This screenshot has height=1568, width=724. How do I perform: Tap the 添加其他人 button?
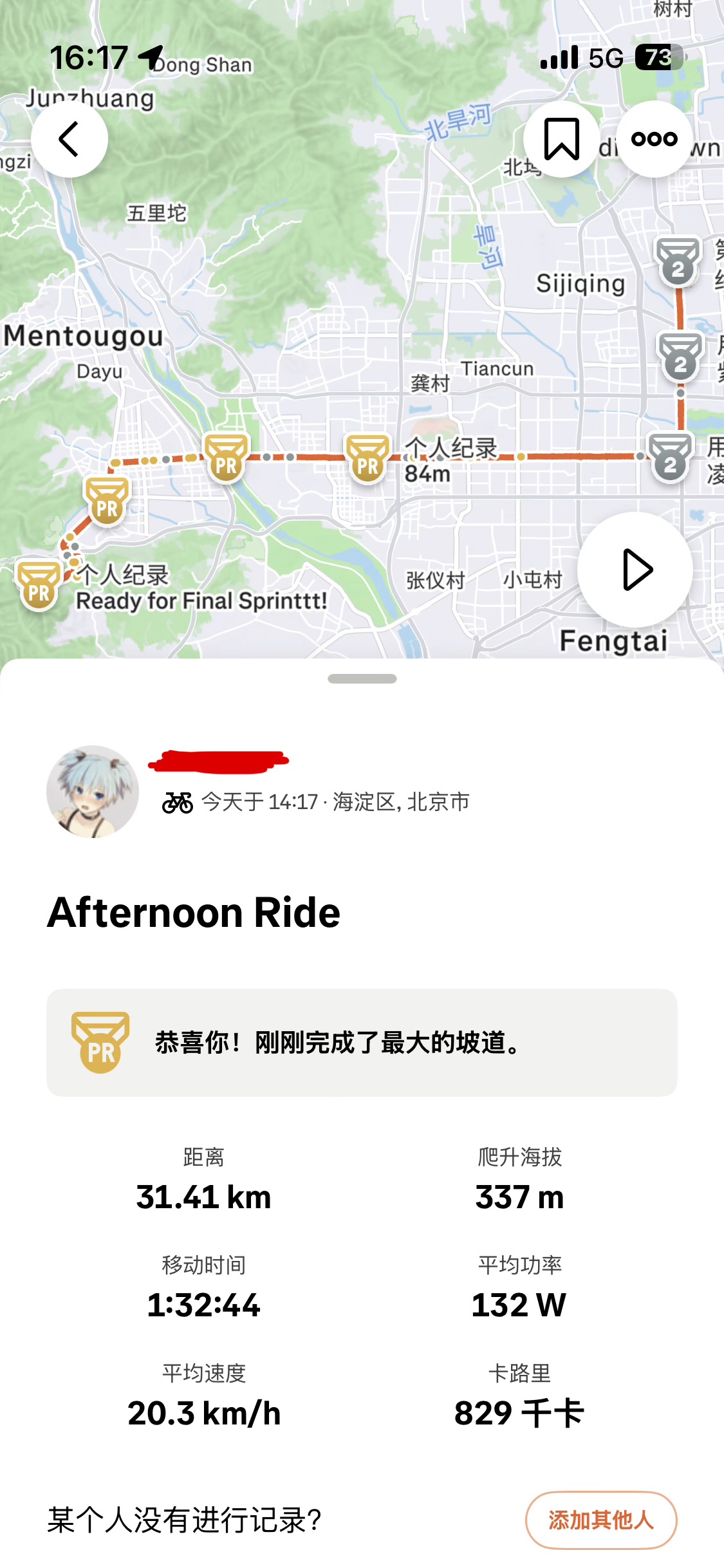pos(600,1520)
